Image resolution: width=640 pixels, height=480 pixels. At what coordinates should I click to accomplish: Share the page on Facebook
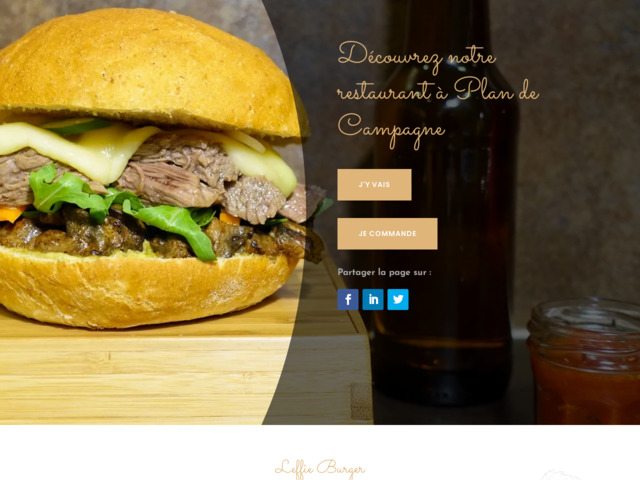tap(348, 299)
